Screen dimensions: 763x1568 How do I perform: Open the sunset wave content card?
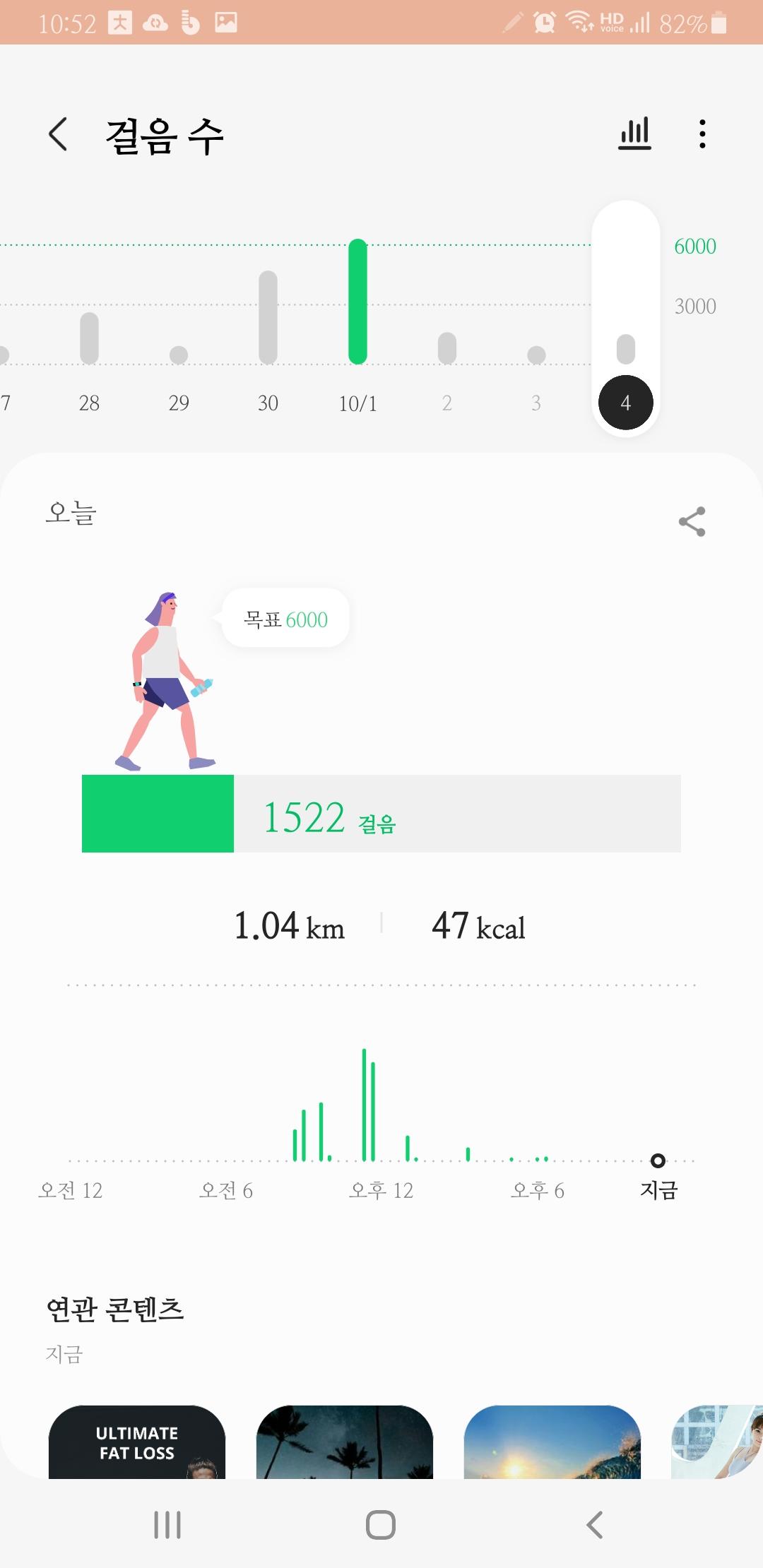click(x=552, y=1442)
